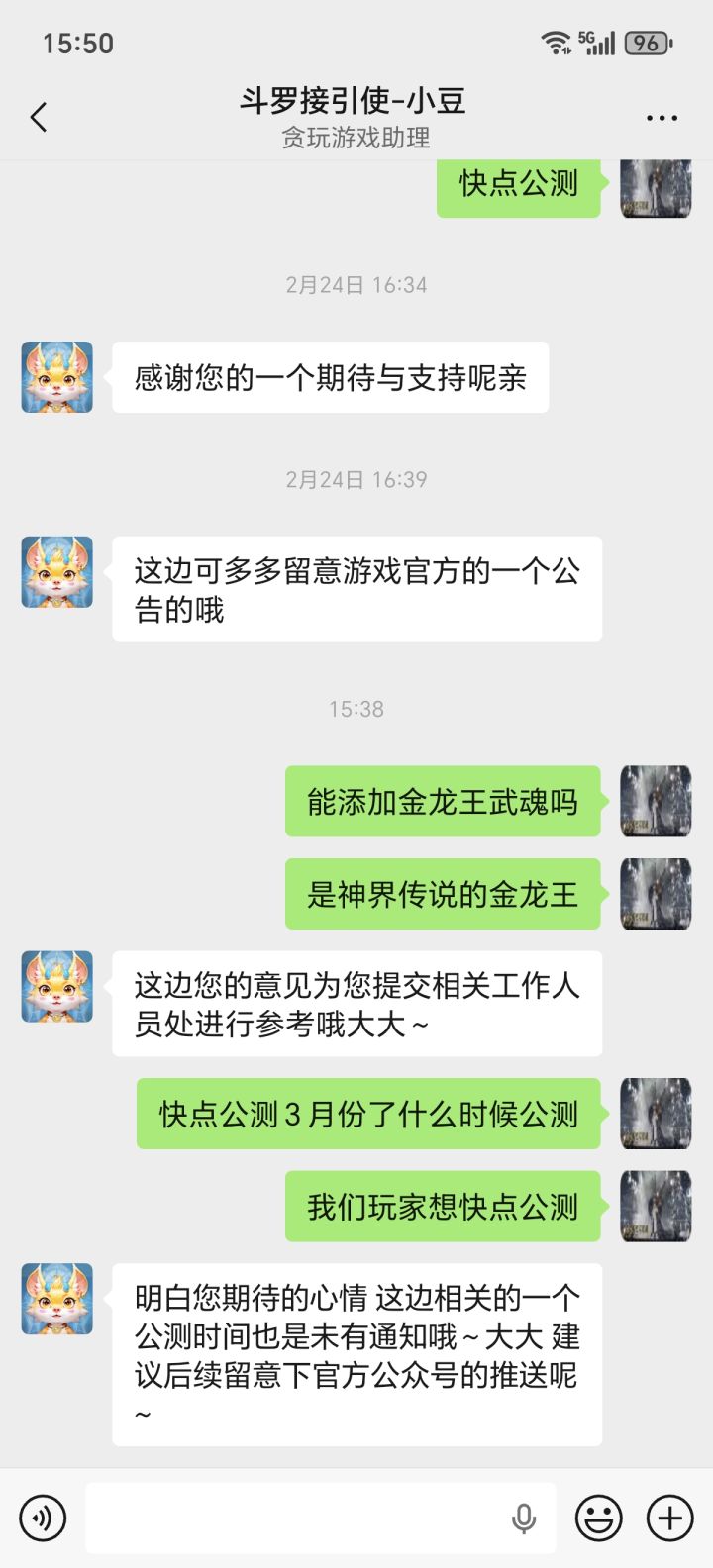The height and width of the screenshot is (1568, 713).
Task: Tap the message input field
Action: point(297,1517)
